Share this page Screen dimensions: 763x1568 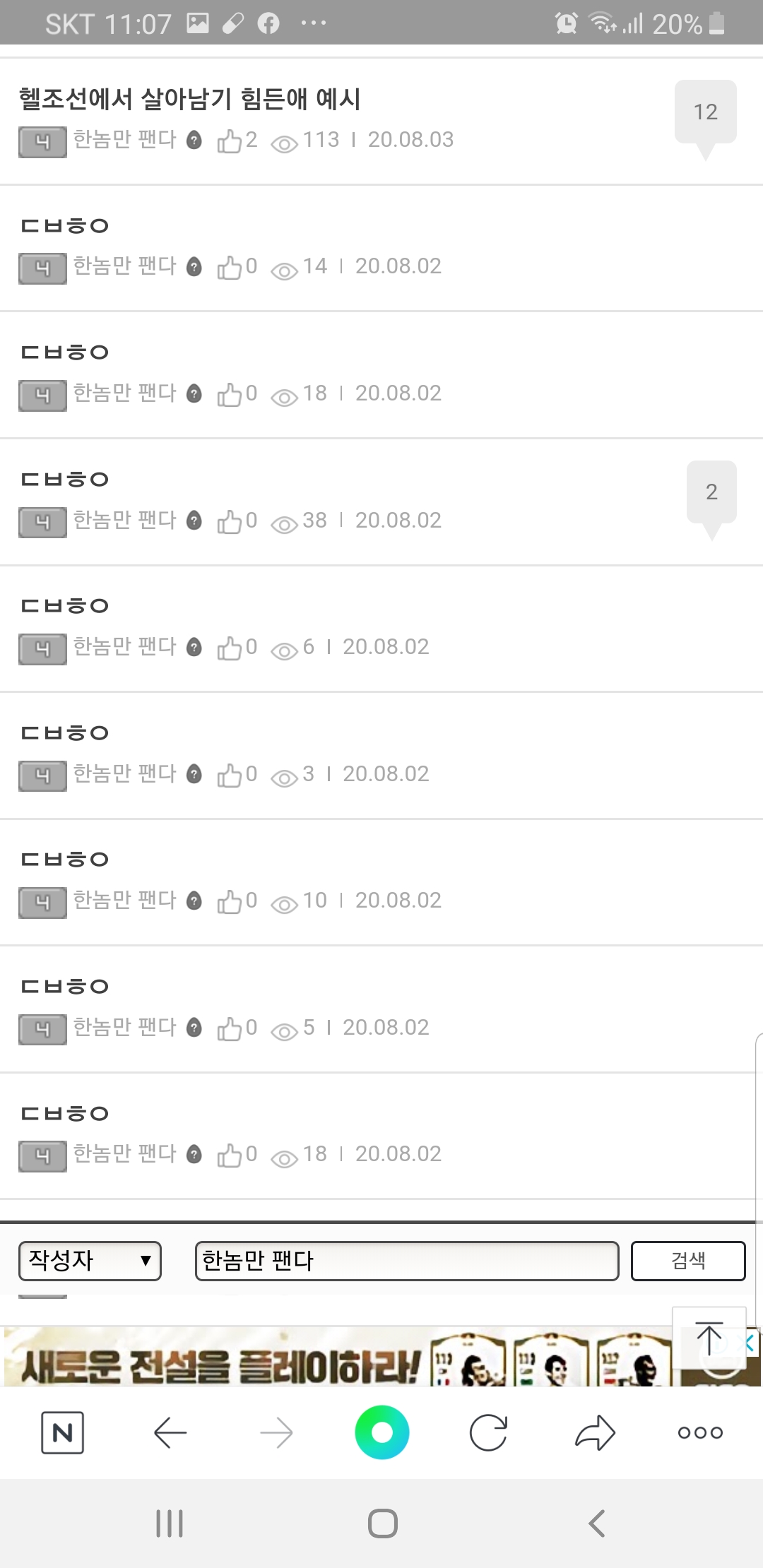point(595,1432)
